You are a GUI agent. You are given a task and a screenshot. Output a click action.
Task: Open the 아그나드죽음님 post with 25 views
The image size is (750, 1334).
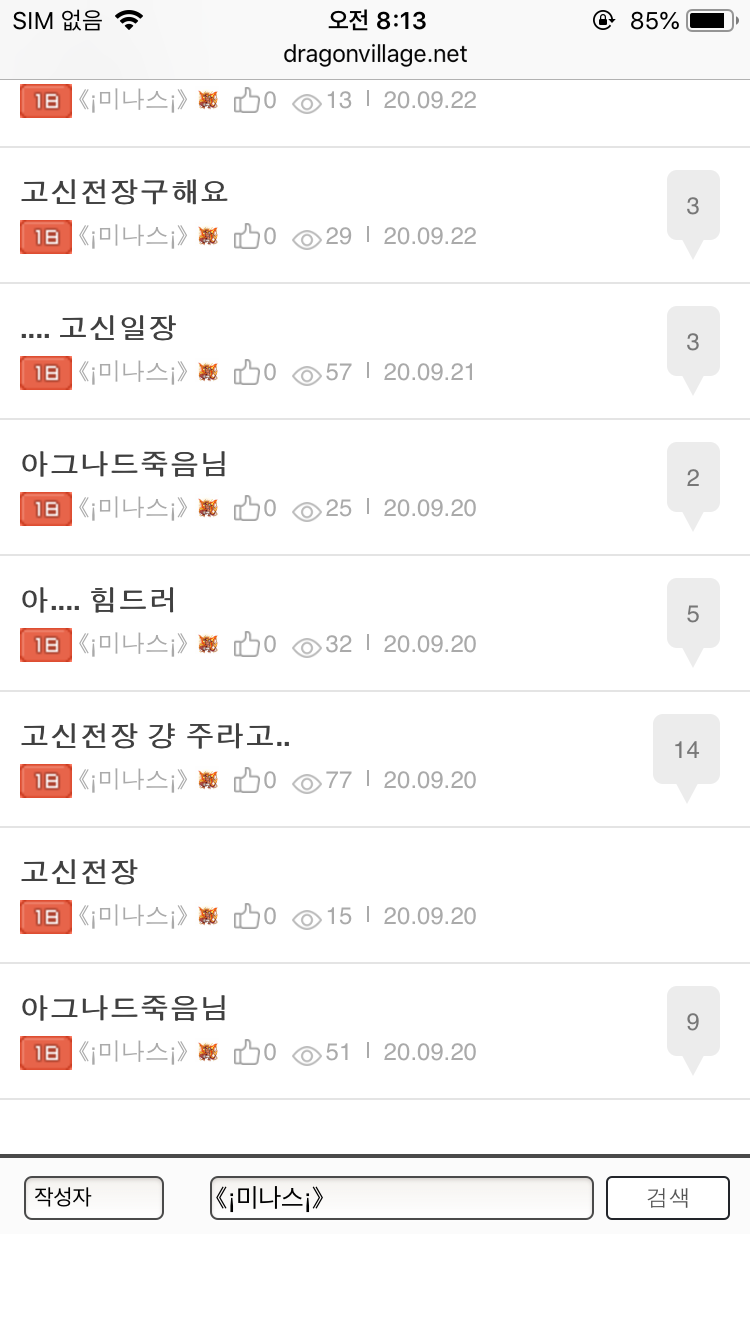tap(125, 463)
